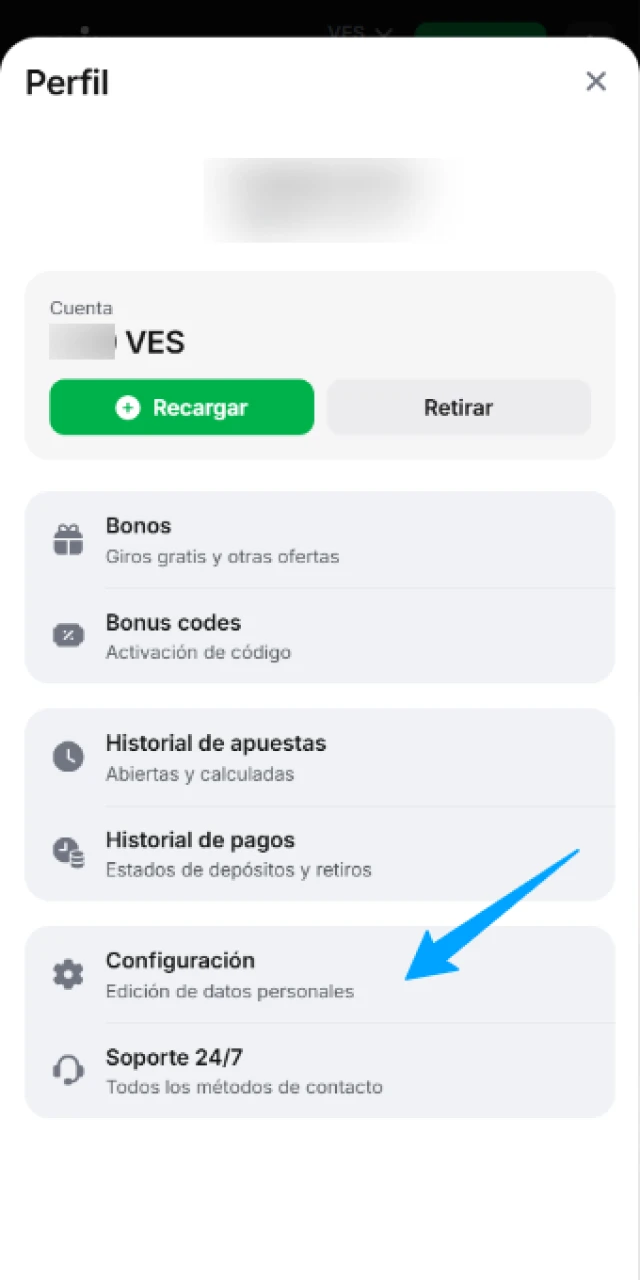The image size is (640, 1280).
Task: Go to Bonus codes activation
Action: (319, 636)
